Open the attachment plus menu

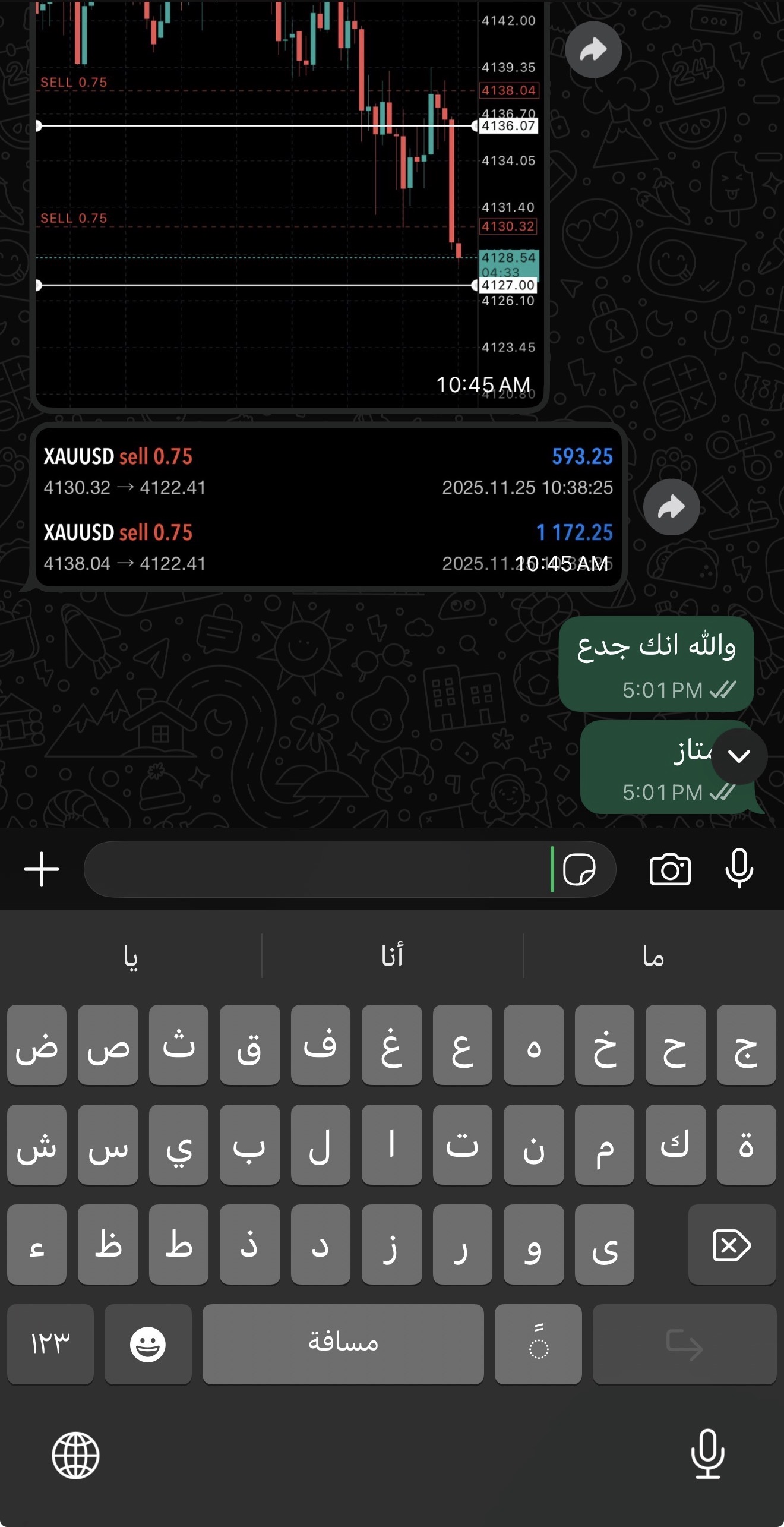[x=42, y=869]
